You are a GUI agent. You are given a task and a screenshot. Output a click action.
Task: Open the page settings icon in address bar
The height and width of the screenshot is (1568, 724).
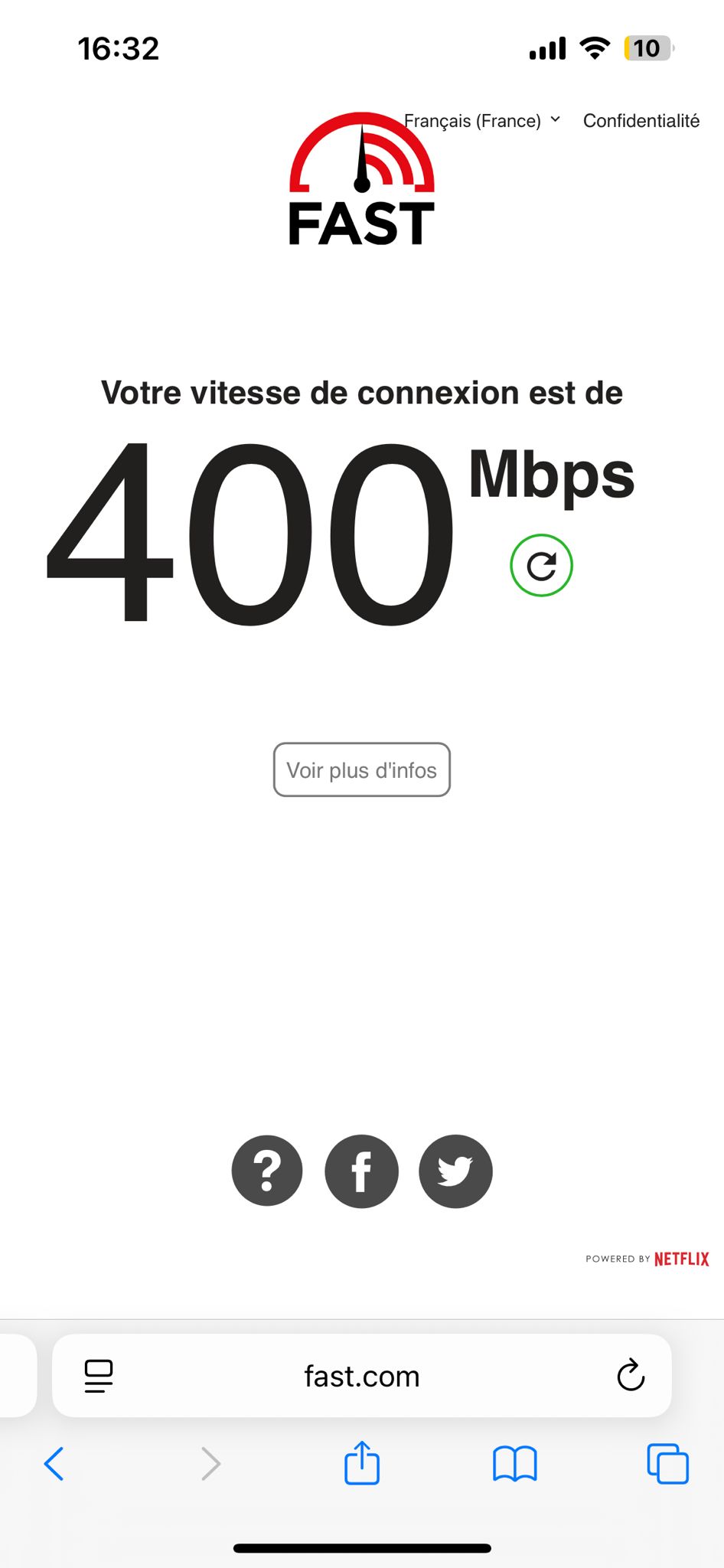click(x=99, y=1376)
